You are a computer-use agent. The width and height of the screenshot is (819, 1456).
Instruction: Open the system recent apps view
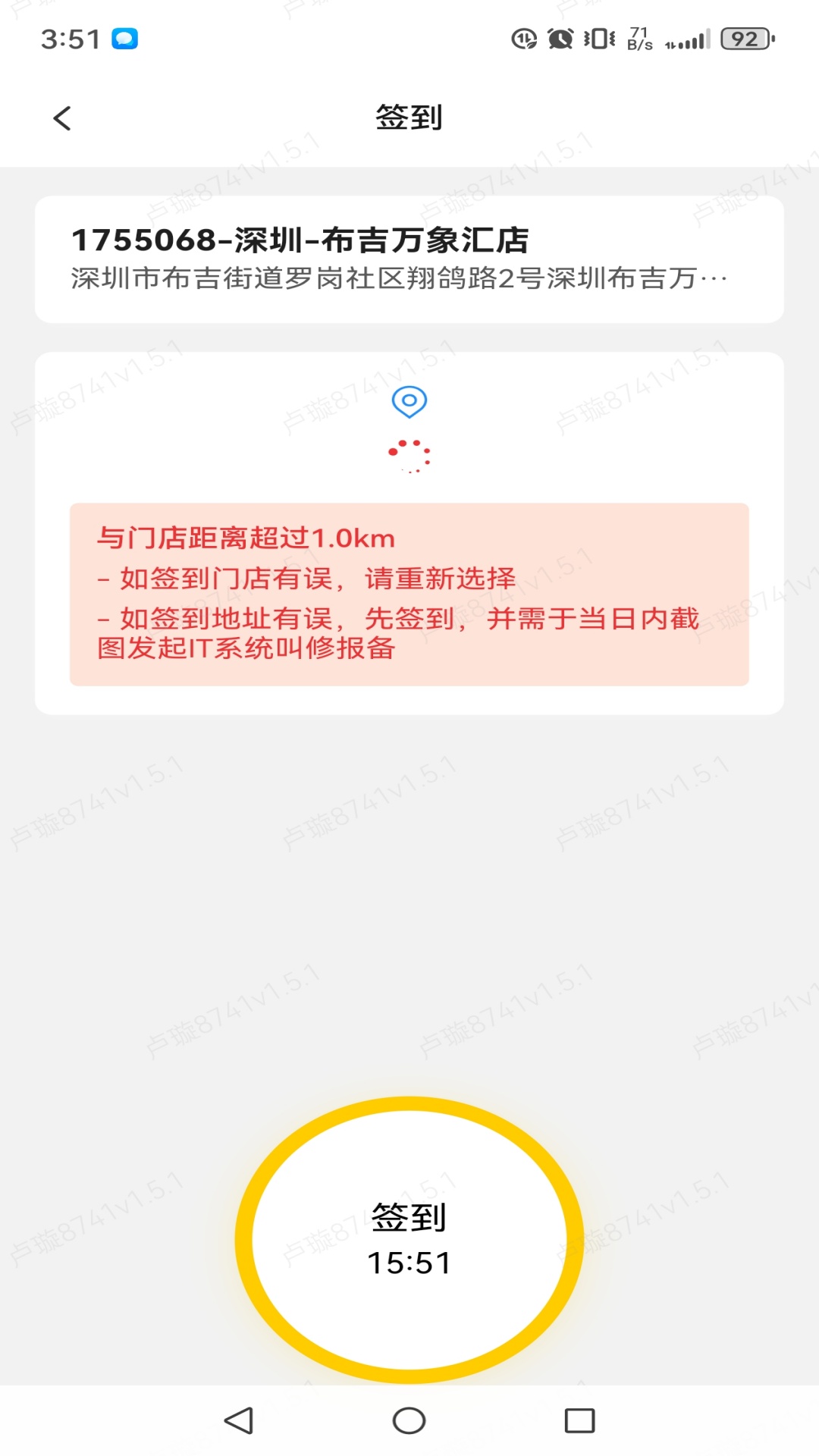pos(579,1420)
